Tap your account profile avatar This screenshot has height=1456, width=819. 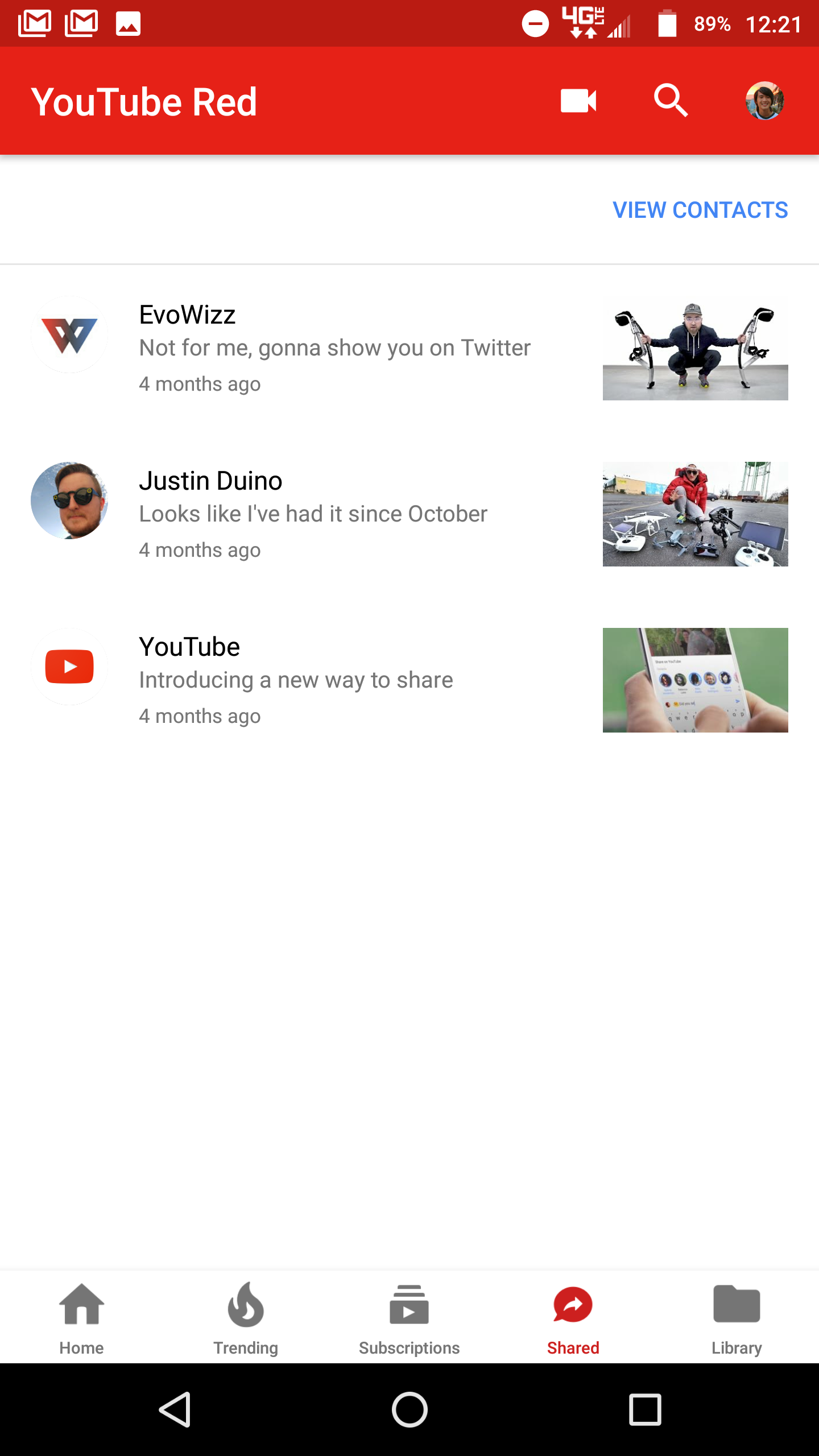(765, 101)
